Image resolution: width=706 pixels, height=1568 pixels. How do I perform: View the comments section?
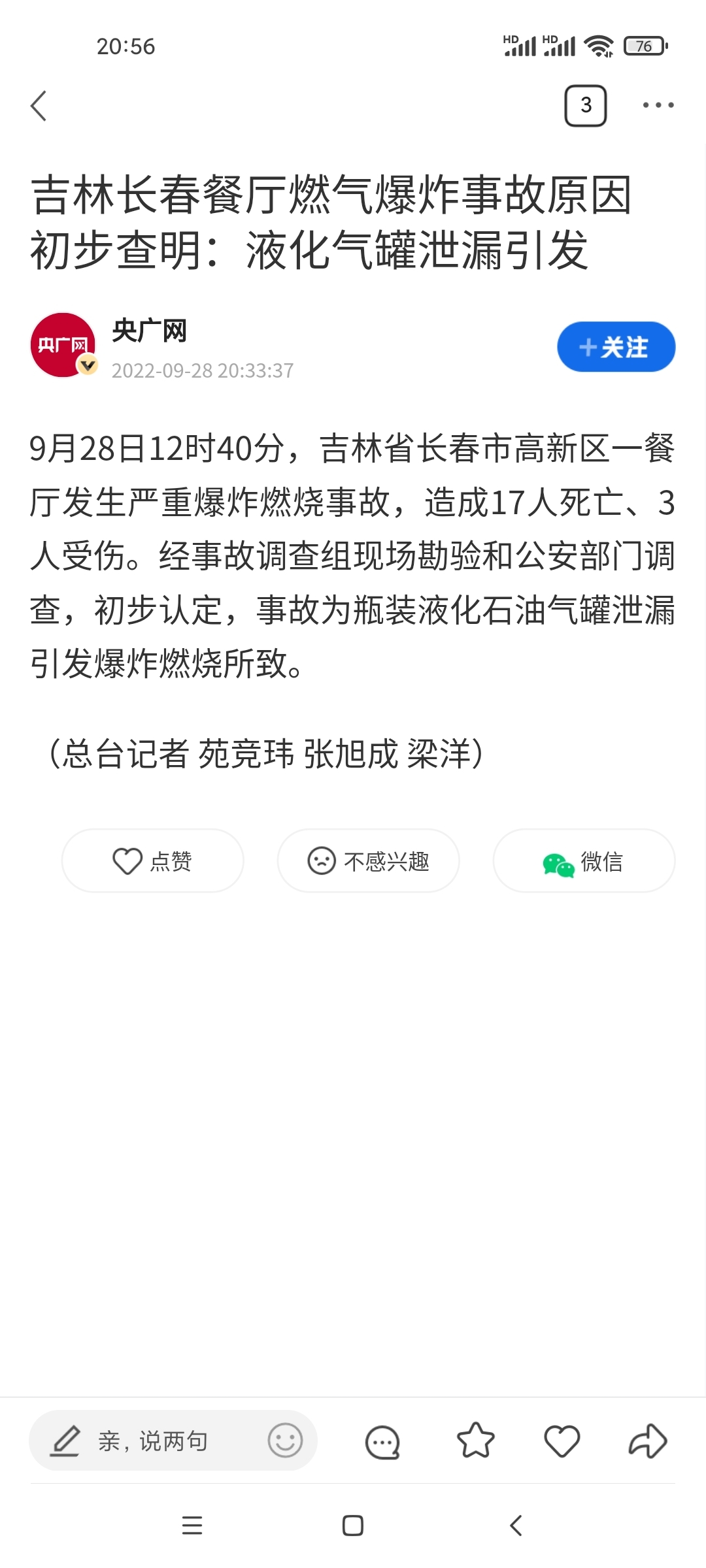click(x=382, y=1442)
